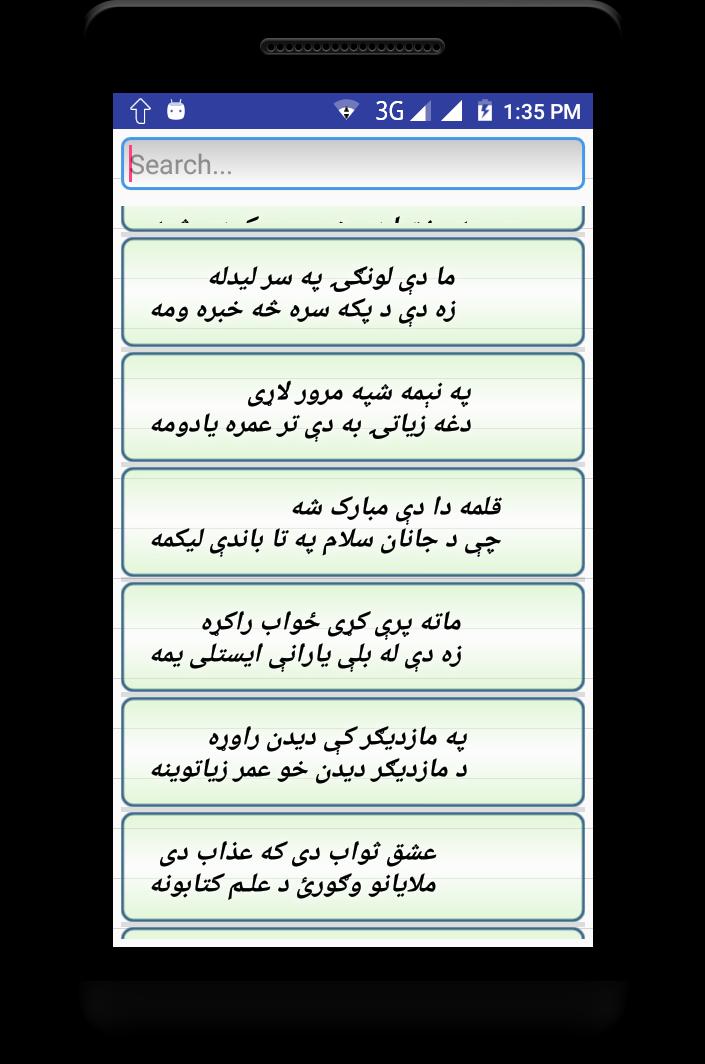
Task: Open the poem starting 'ما دې لونګۍ په سر ليدله'
Action: [352, 292]
